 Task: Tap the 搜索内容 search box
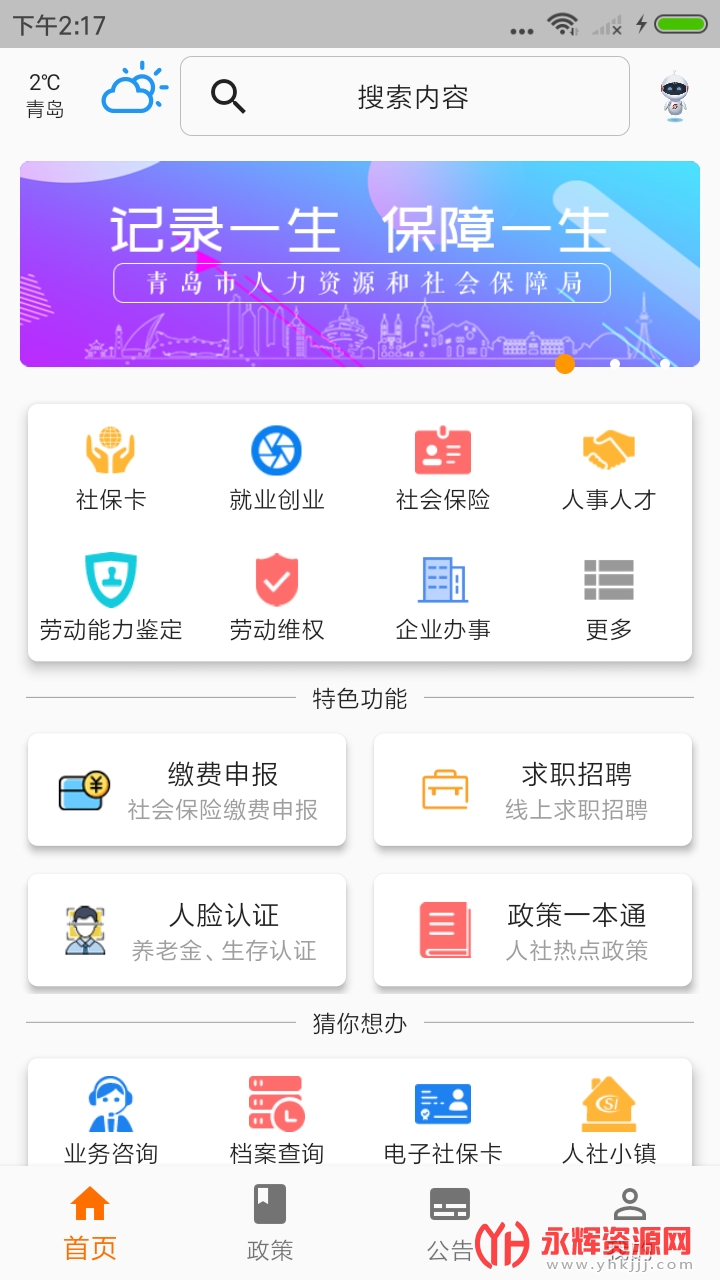(404, 96)
